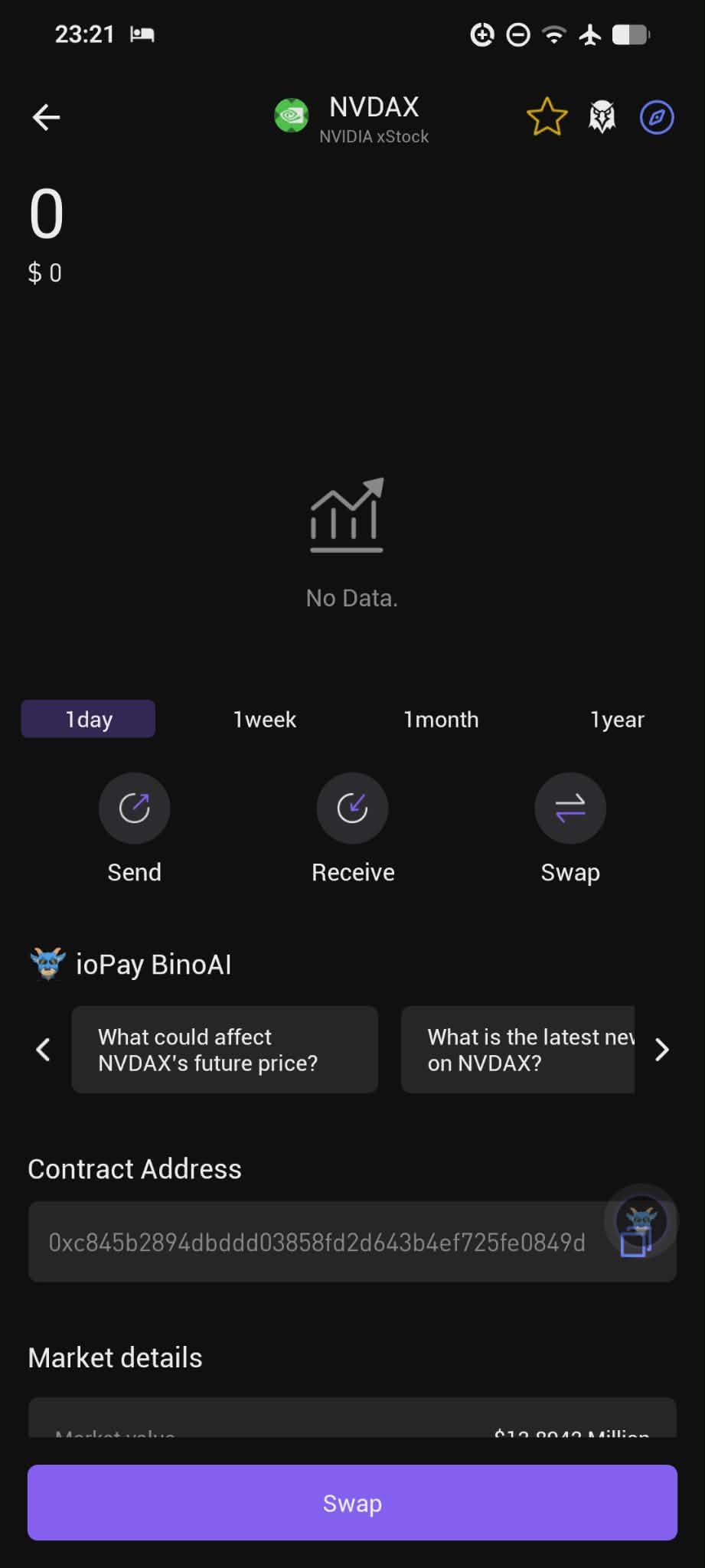705x1568 pixels.
Task: Switch to the 1year chart range
Action: (x=617, y=719)
